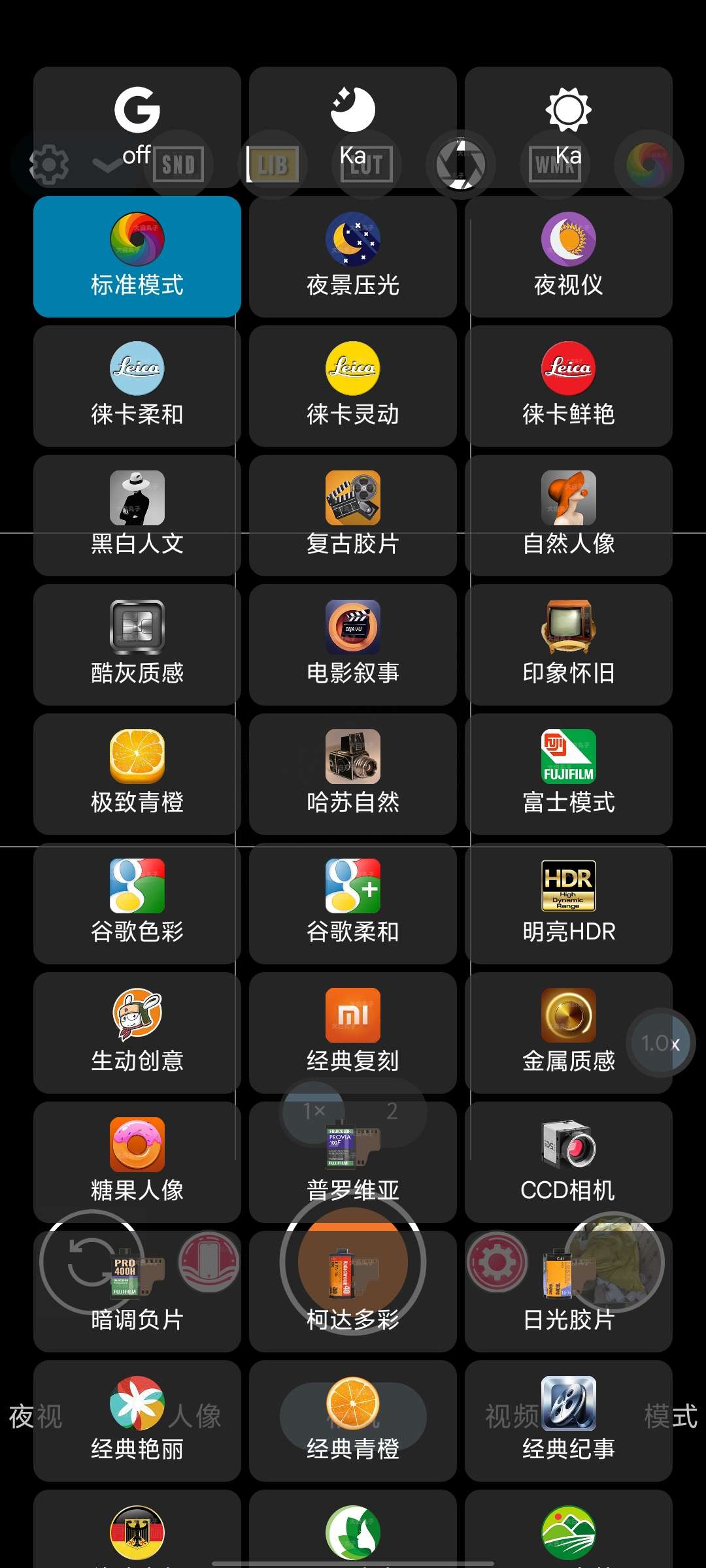Apply the 电影叙事 cinematic style
The height and width of the screenshot is (1568, 706).
(353, 645)
